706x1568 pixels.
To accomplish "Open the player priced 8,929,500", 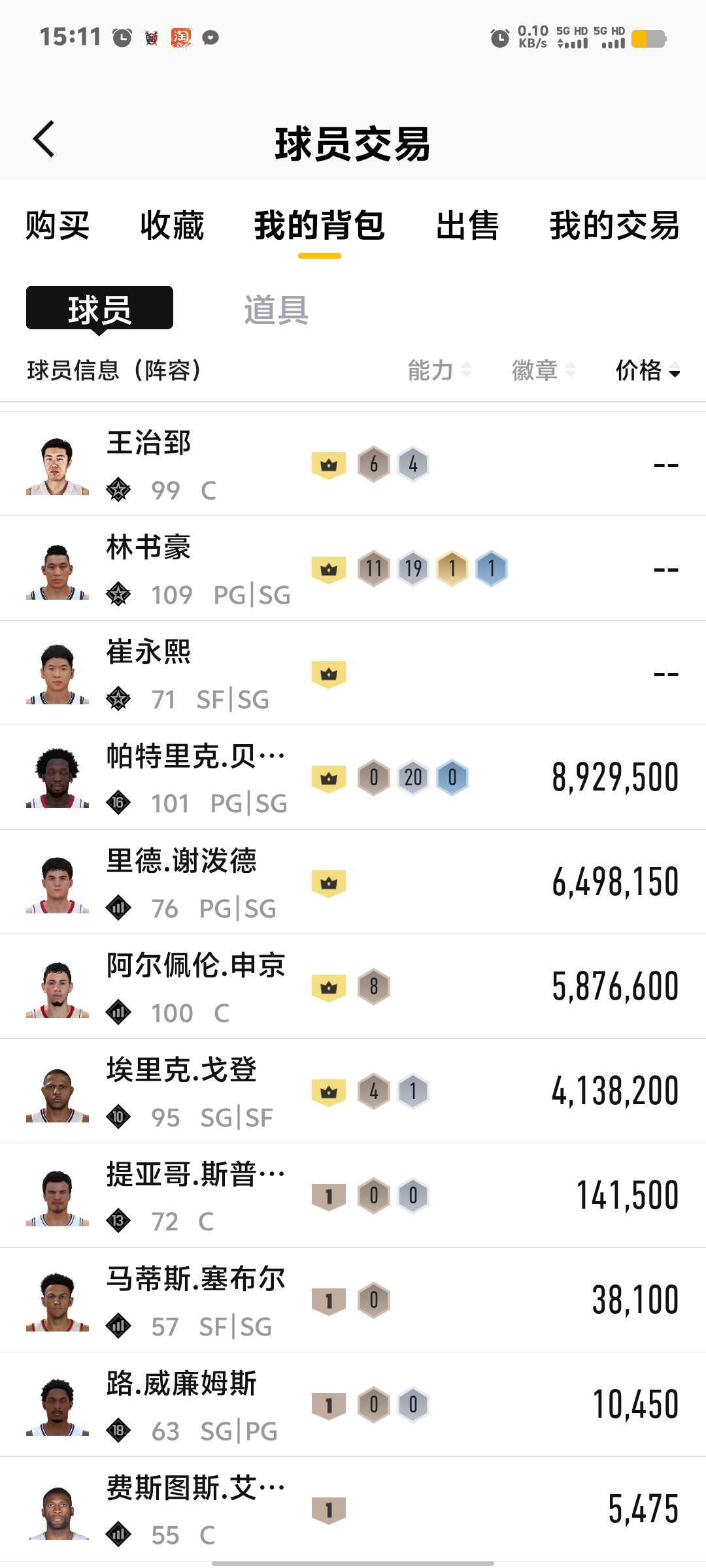I will pos(353,778).
